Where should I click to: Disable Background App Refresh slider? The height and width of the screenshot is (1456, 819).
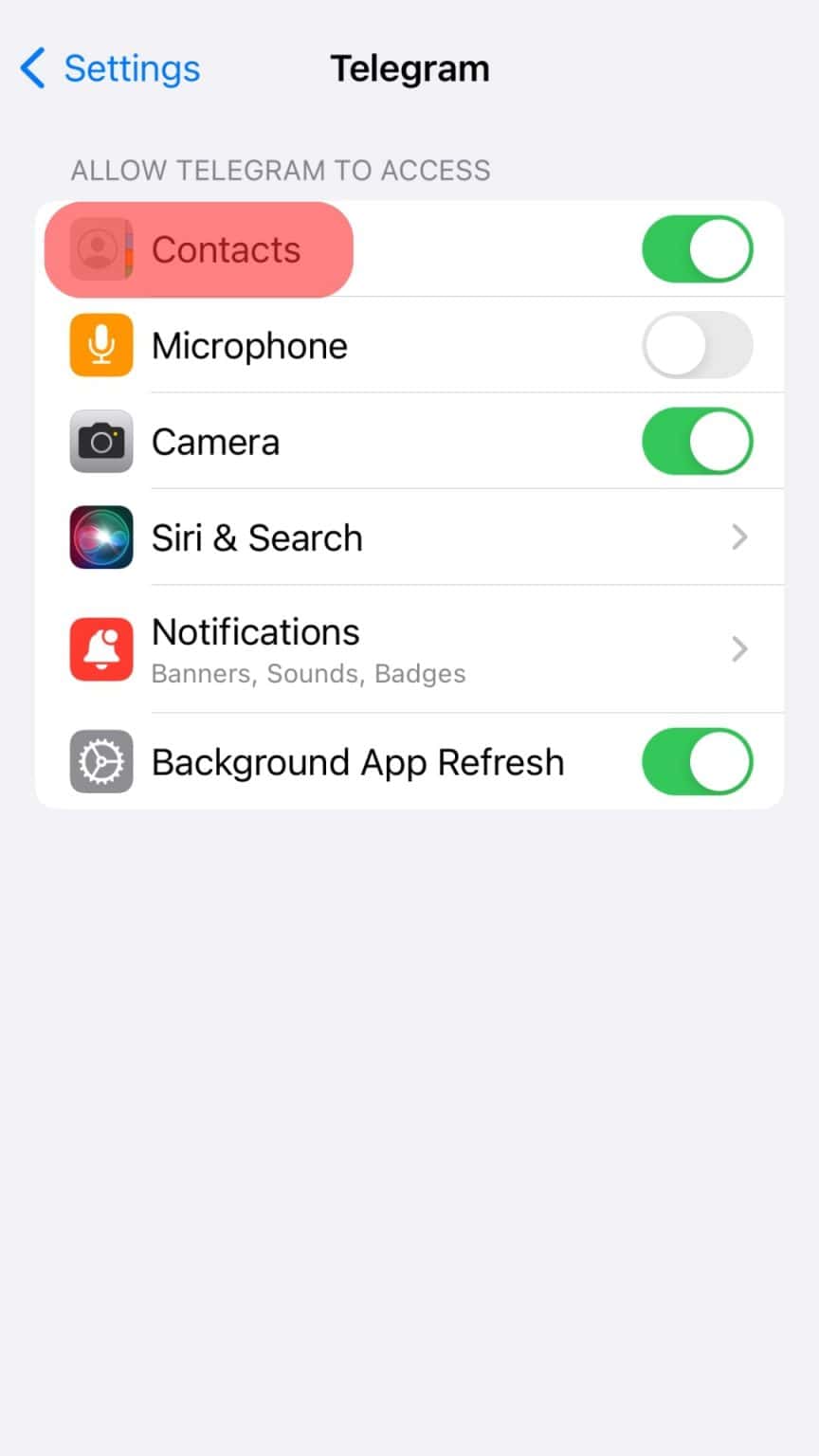698,761
